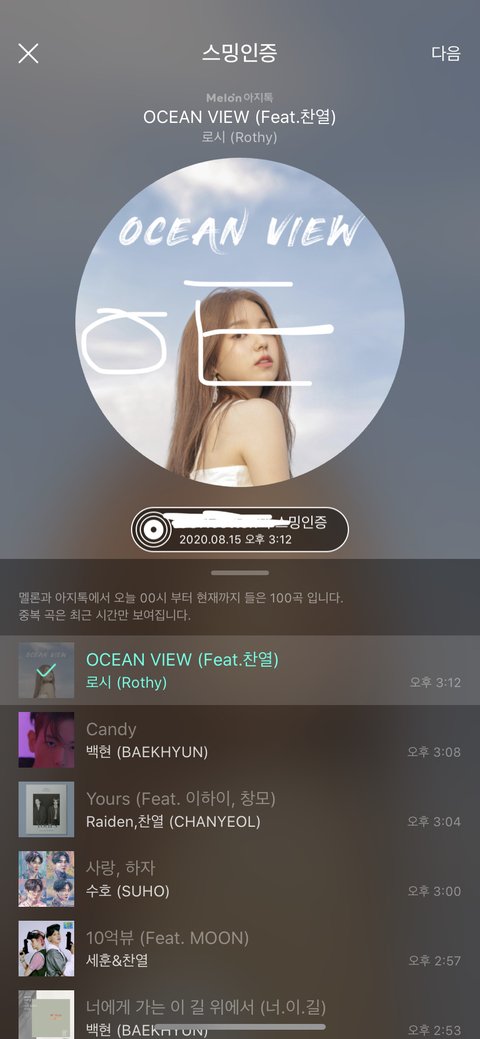Close the streaming certification screen

[x=28, y=54]
